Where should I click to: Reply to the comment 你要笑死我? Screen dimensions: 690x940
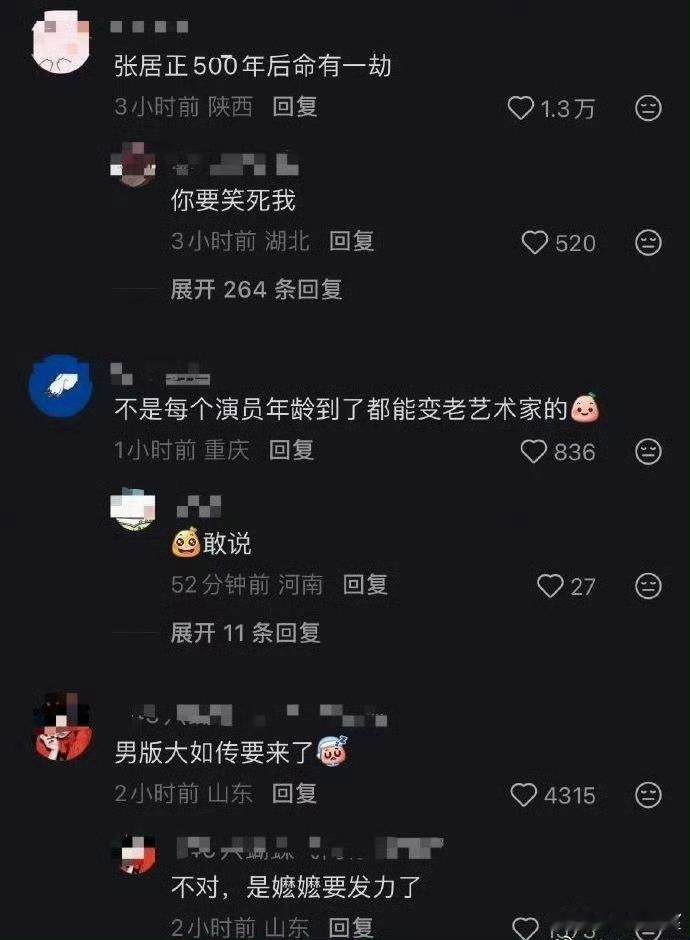tap(352, 241)
